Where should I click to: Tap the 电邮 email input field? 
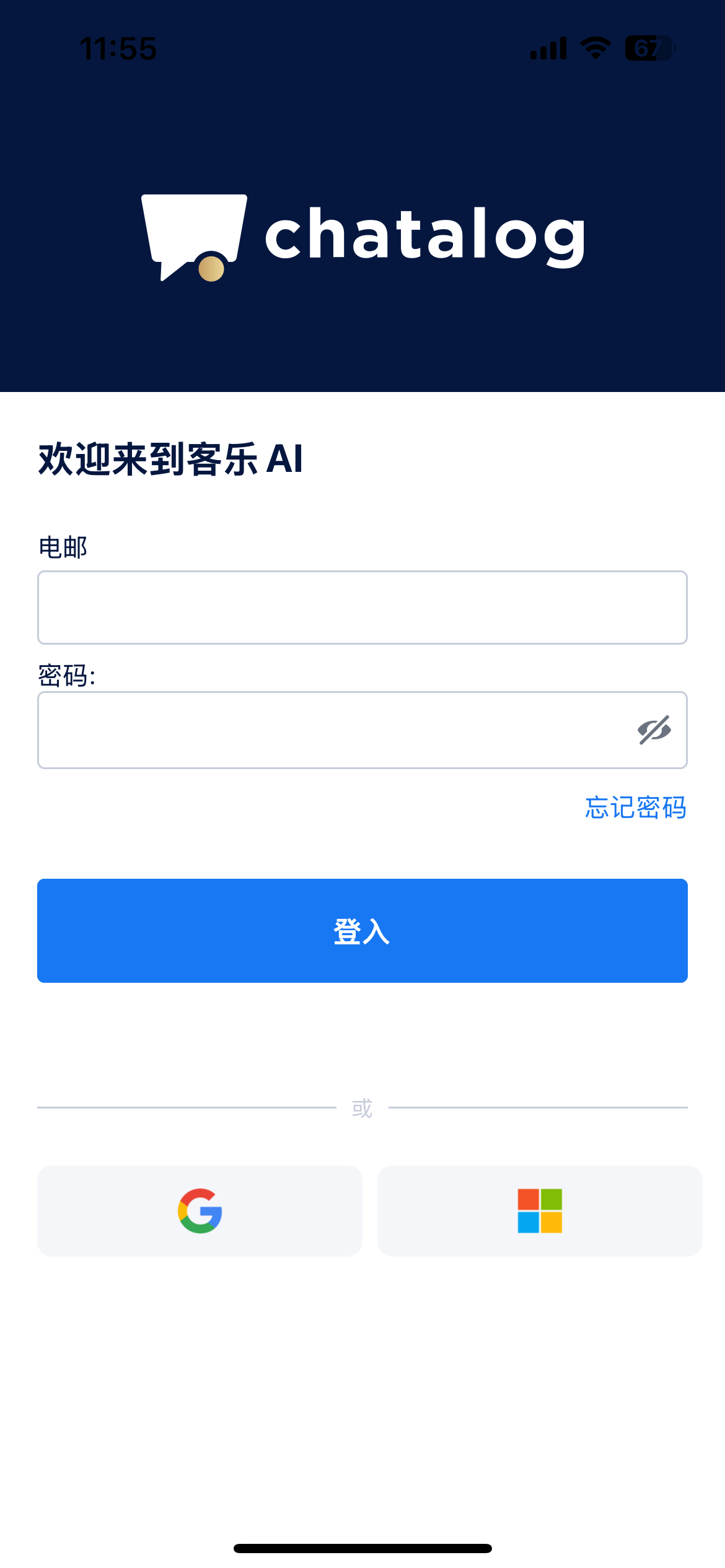[x=362, y=608]
